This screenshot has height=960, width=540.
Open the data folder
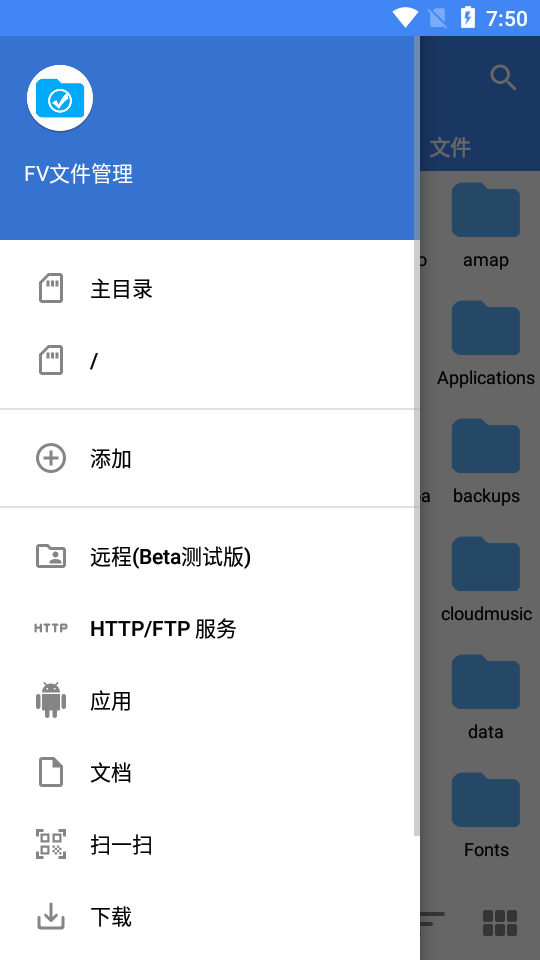coord(486,697)
